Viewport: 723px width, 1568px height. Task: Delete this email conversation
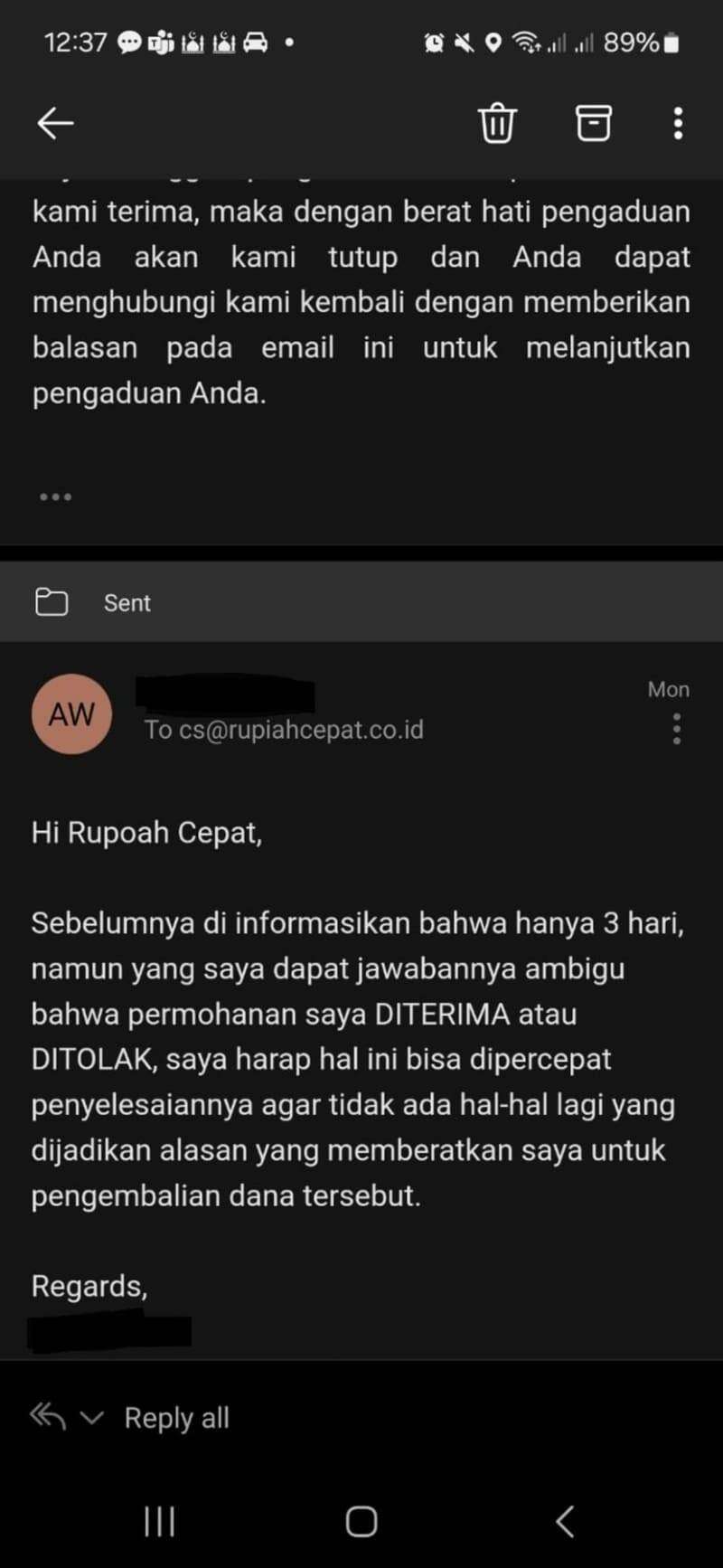497,123
